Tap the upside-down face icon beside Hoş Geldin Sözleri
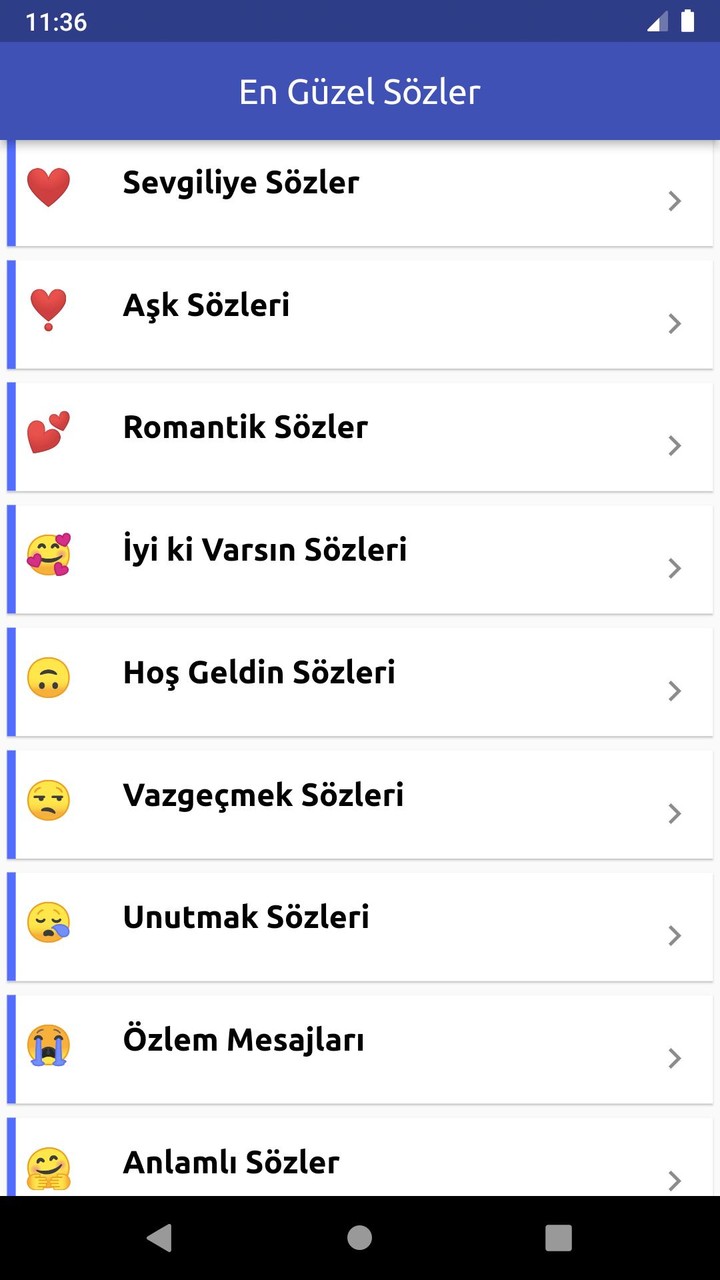Image resolution: width=720 pixels, height=1280 pixels. point(48,676)
